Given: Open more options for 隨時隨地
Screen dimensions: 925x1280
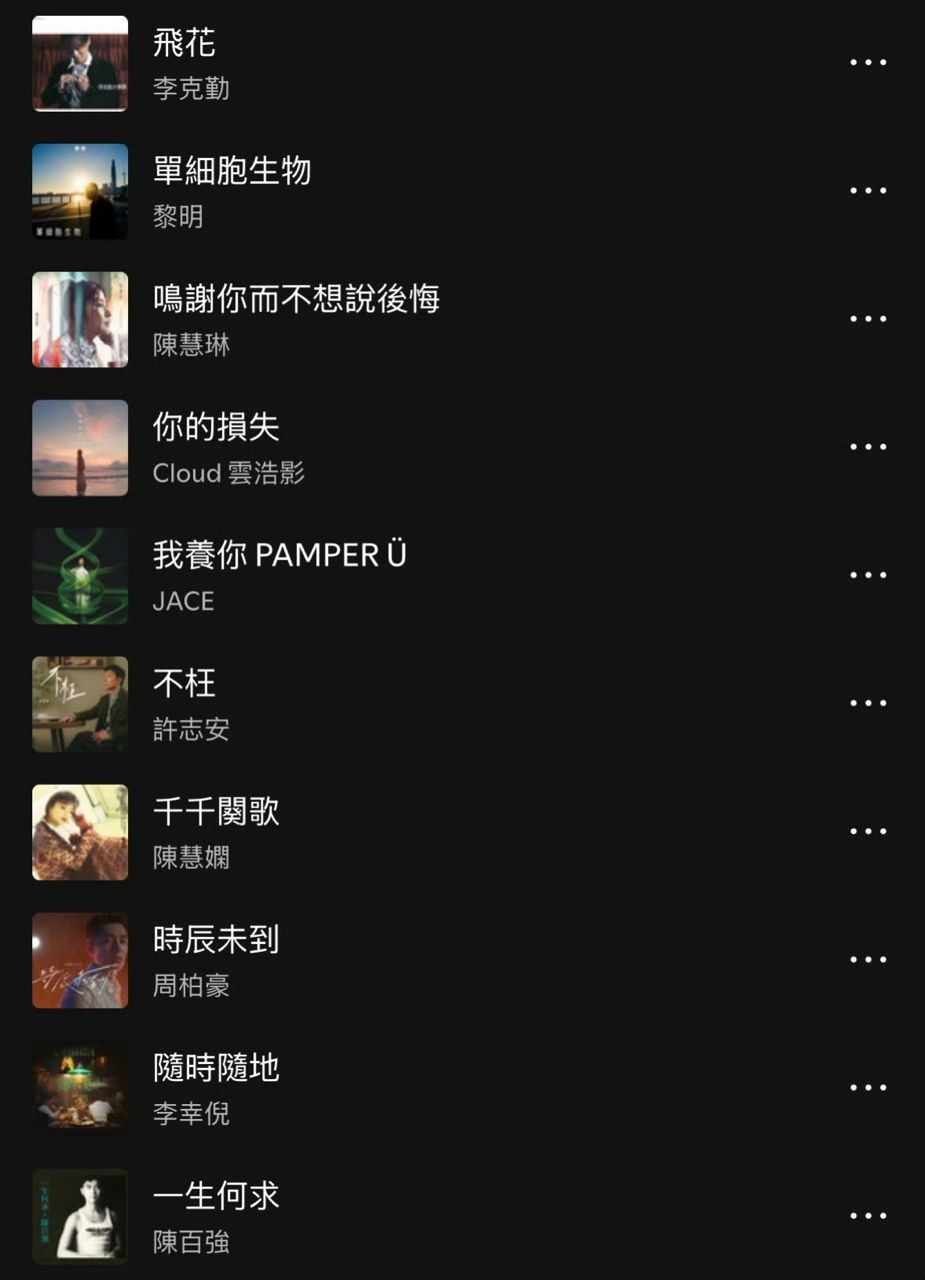Looking at the screenshot, I should (x=867, y=1087).
